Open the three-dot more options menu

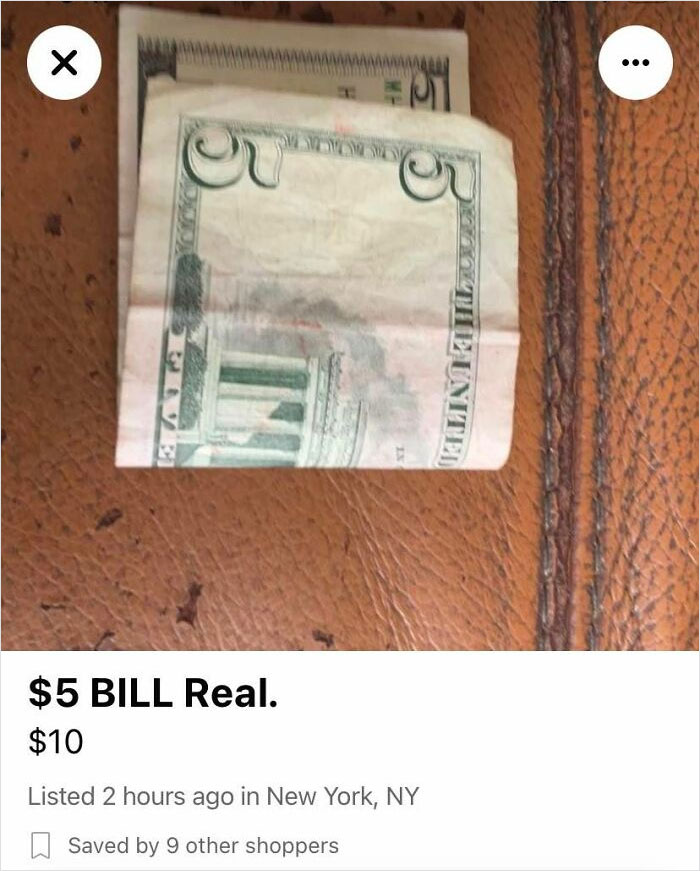click(x=636, y=63)
